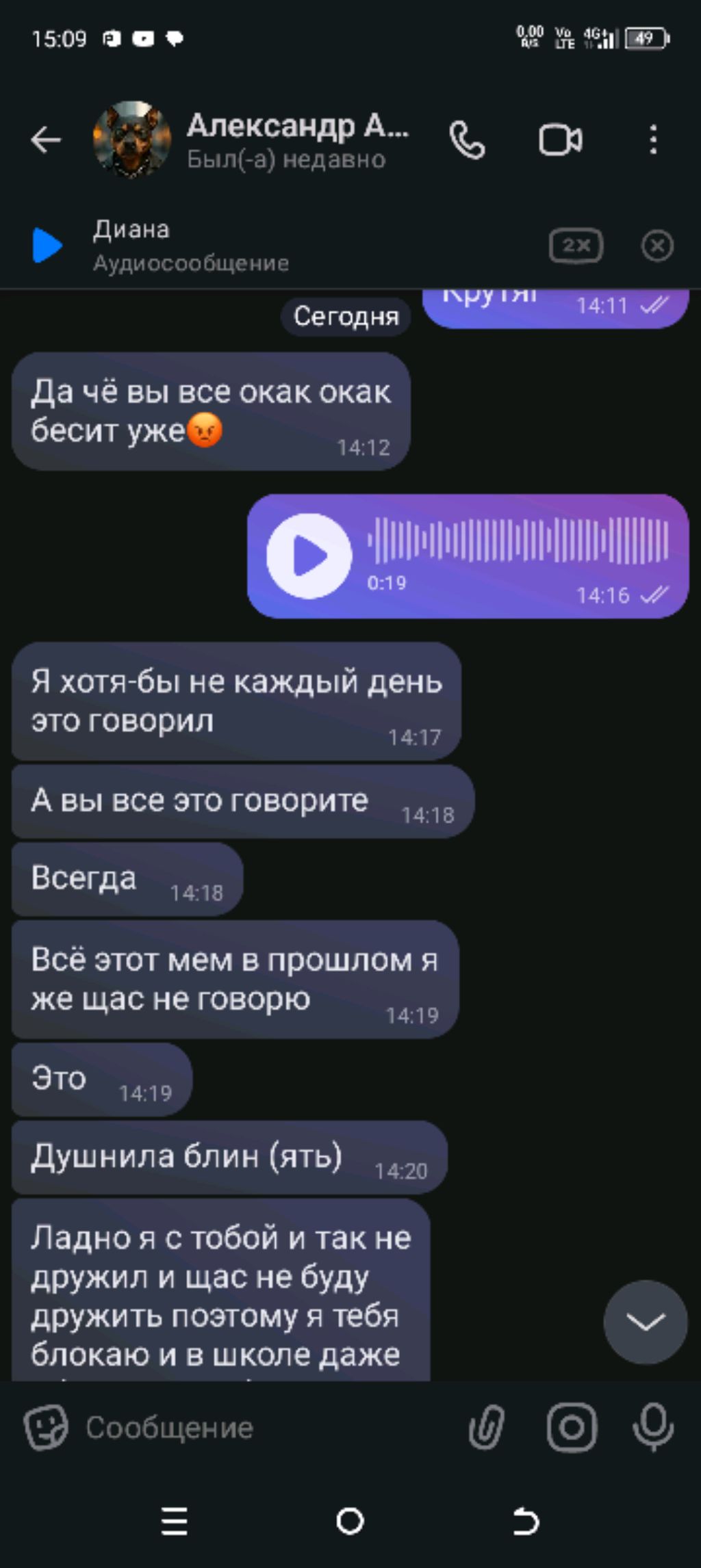This screenshot has width=701, height=1568.
Task: Play the 0:19 voice message
Action: click(309, 556)
